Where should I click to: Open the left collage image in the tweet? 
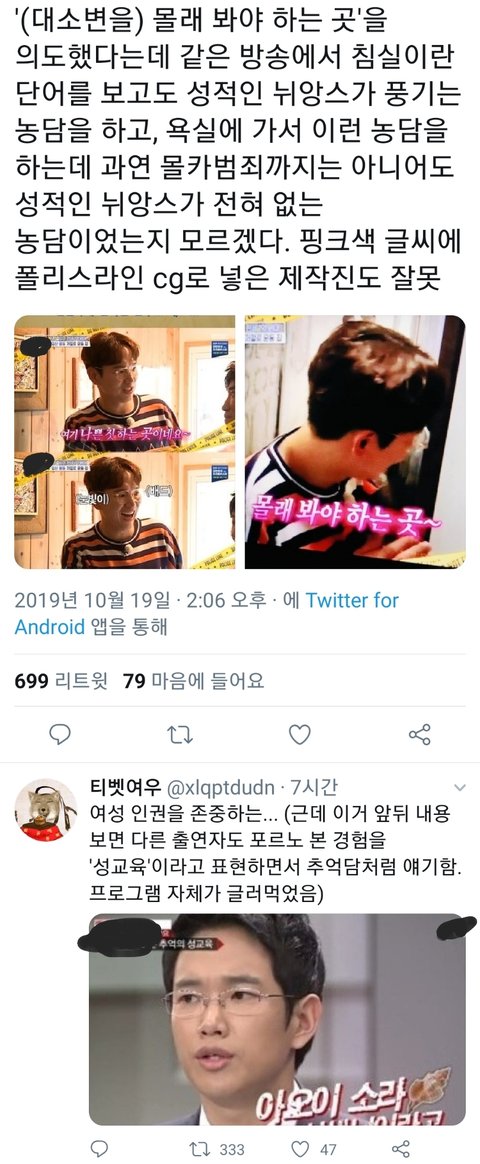[x=125, y=442]
